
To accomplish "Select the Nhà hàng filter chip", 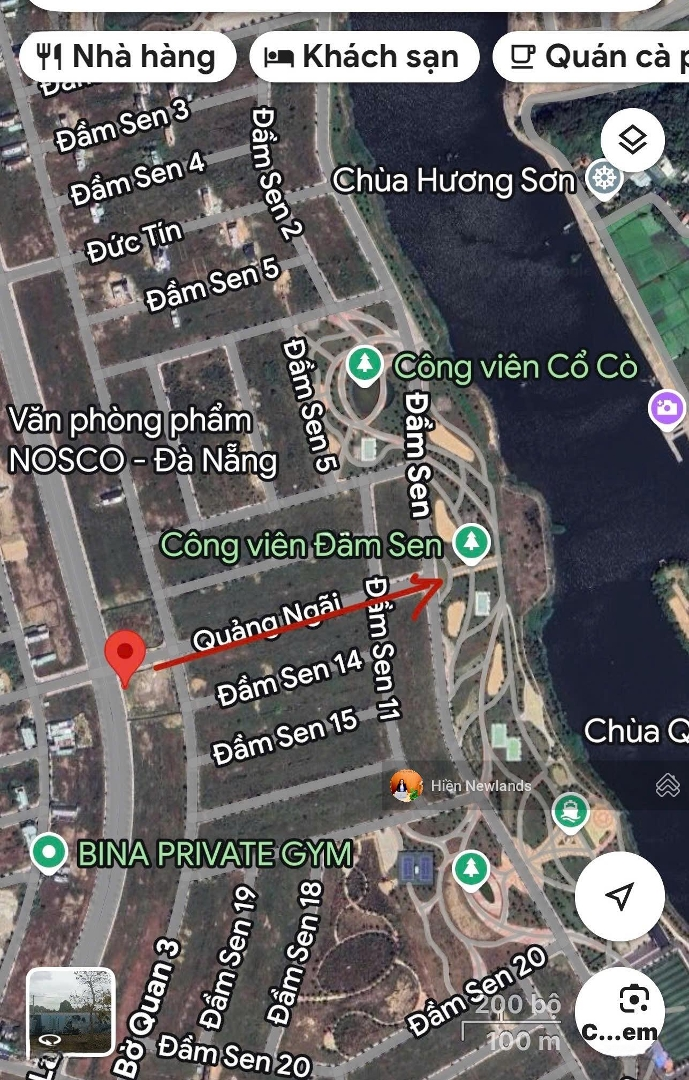I will [x=127, y=56].
